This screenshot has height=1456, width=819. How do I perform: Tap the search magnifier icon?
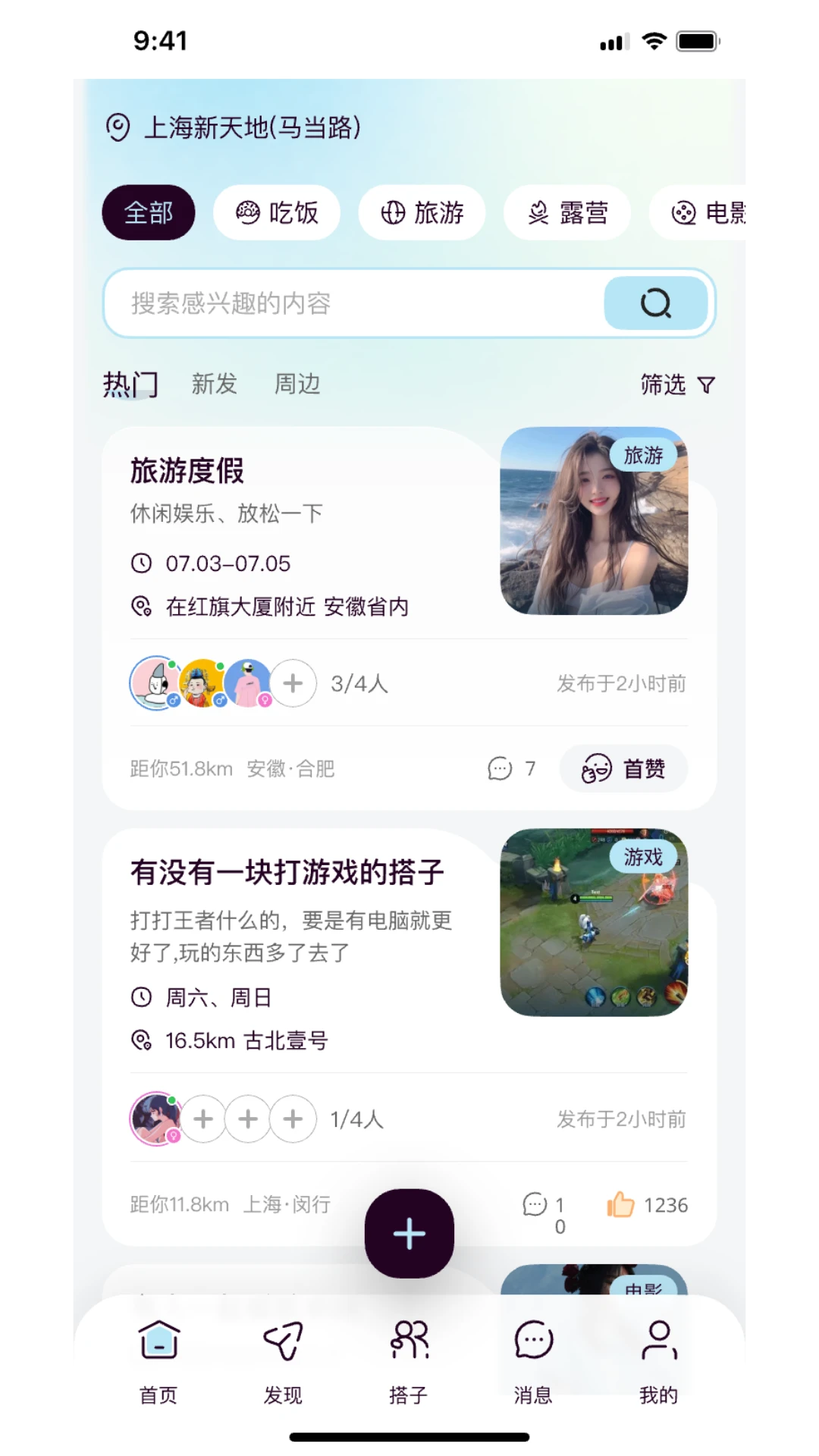(x=654, y=303)
